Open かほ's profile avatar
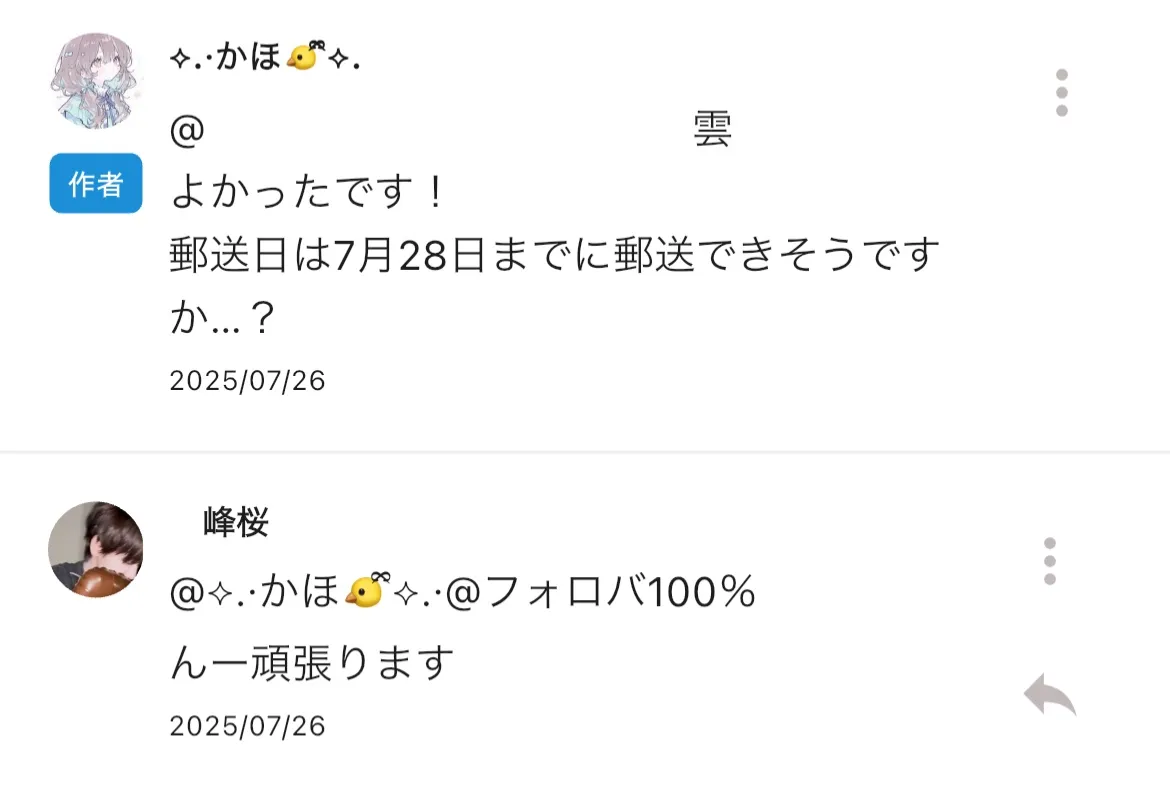 [96, 81]
